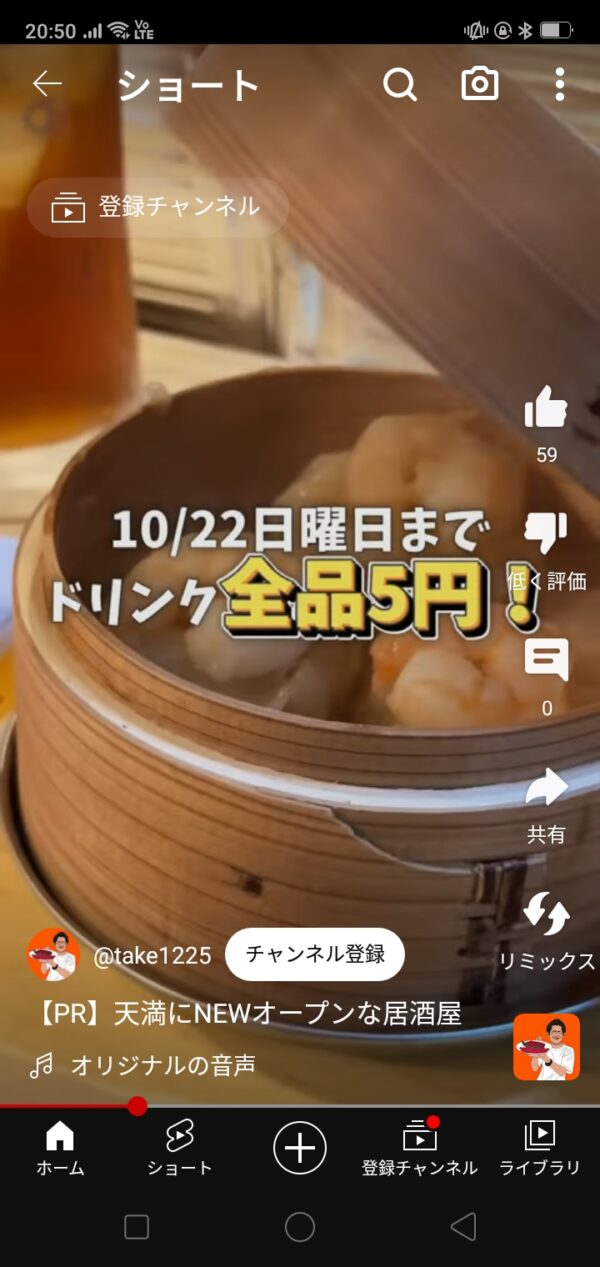Open the camera to create a Short
The width and height of the screenshot is (600, 1267).
pos(480,85)
